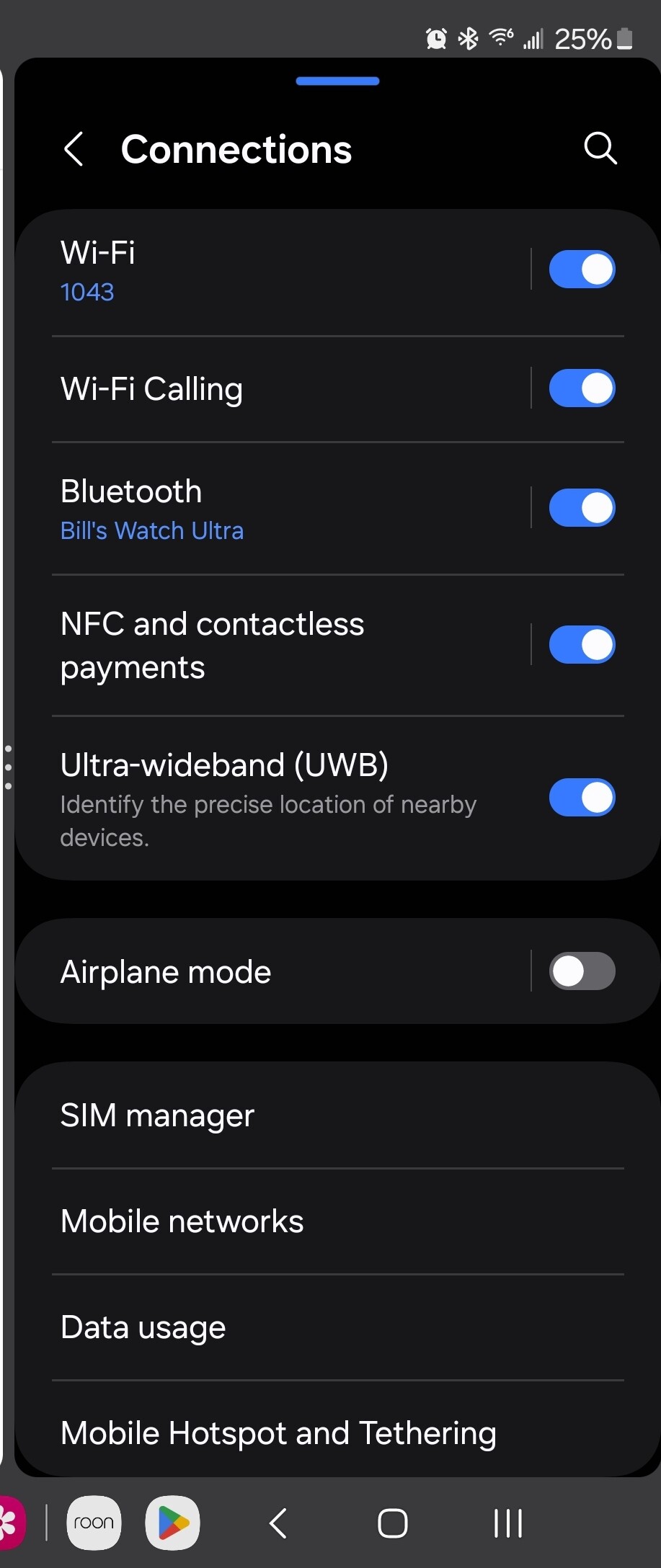The width and height of the screenshot is (661, 1568).
Task: Open Play Store from taskbar
Action: coord(173,1523)
